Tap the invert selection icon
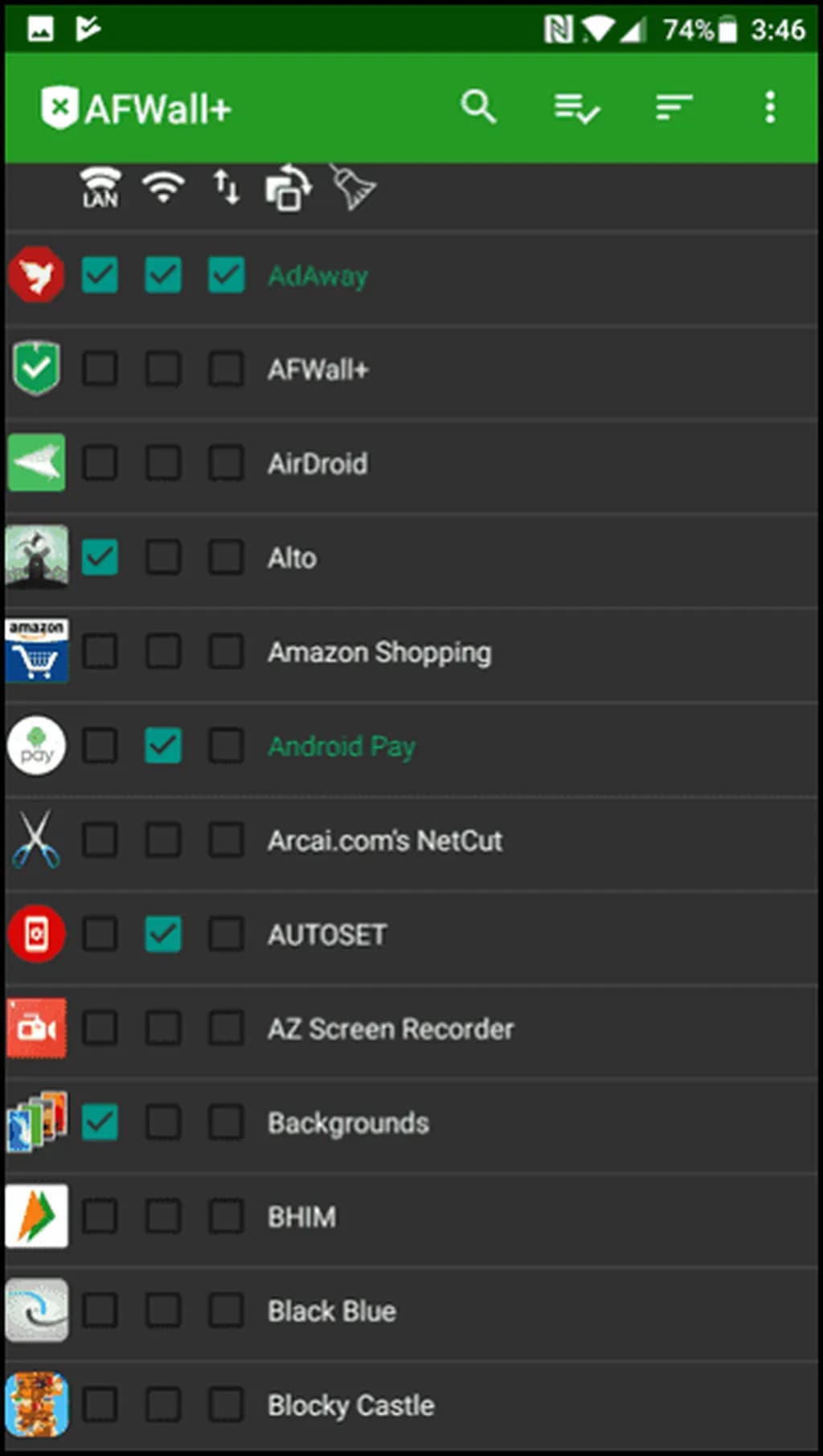 (288, 190)
